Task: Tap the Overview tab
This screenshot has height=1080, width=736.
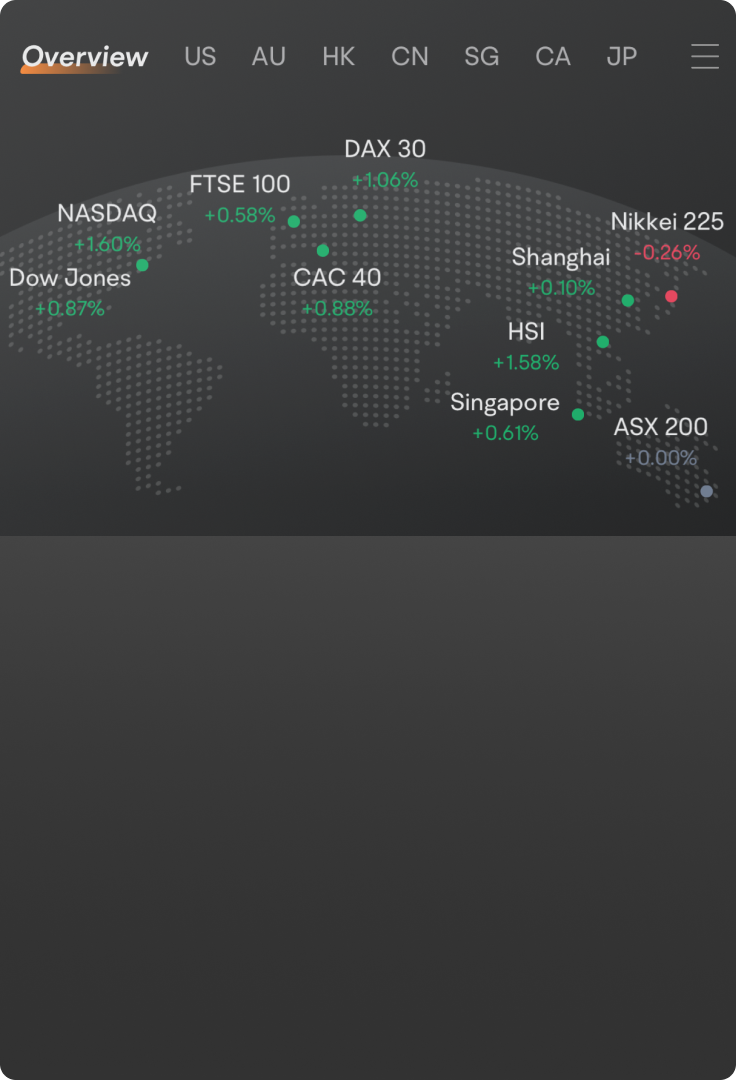Action: pyautogui.click(x=85, y=57)
